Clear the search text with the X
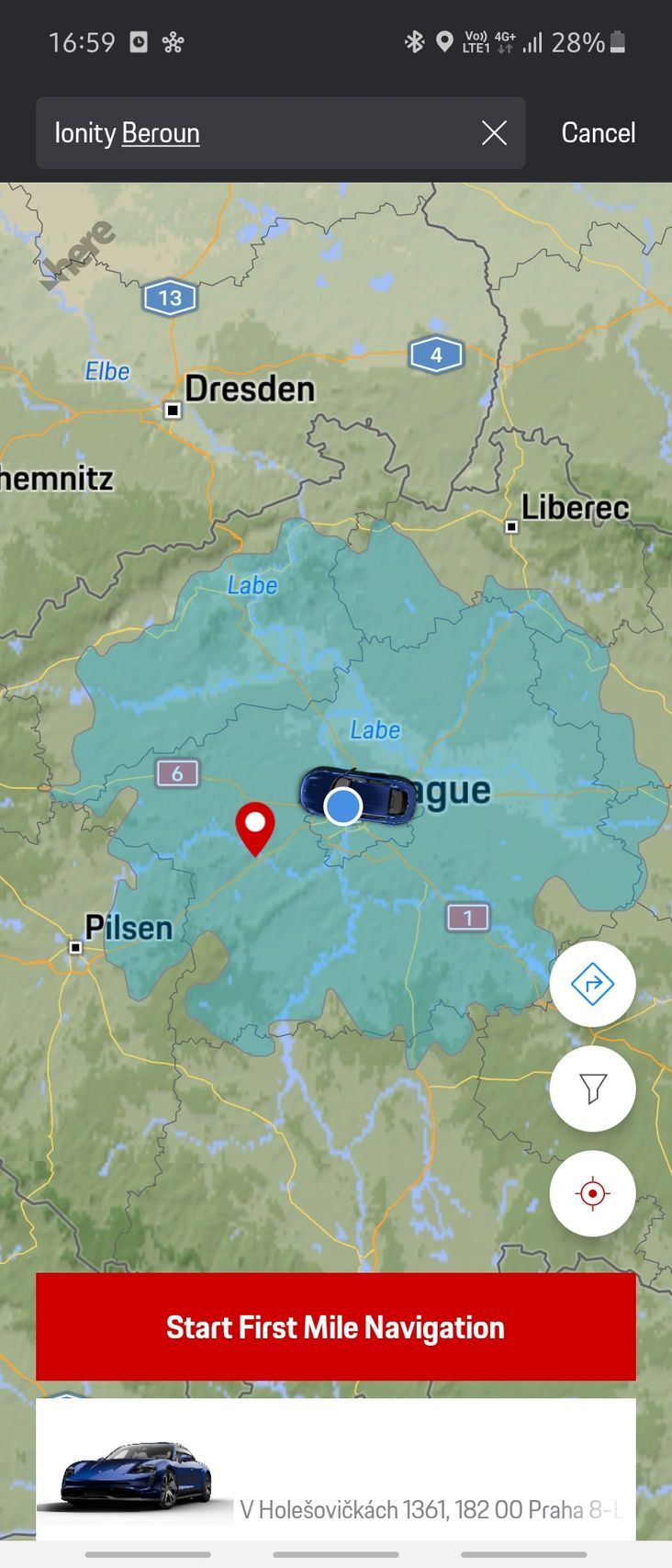The width and height of the screenshot is (672, 1568). 494,133
